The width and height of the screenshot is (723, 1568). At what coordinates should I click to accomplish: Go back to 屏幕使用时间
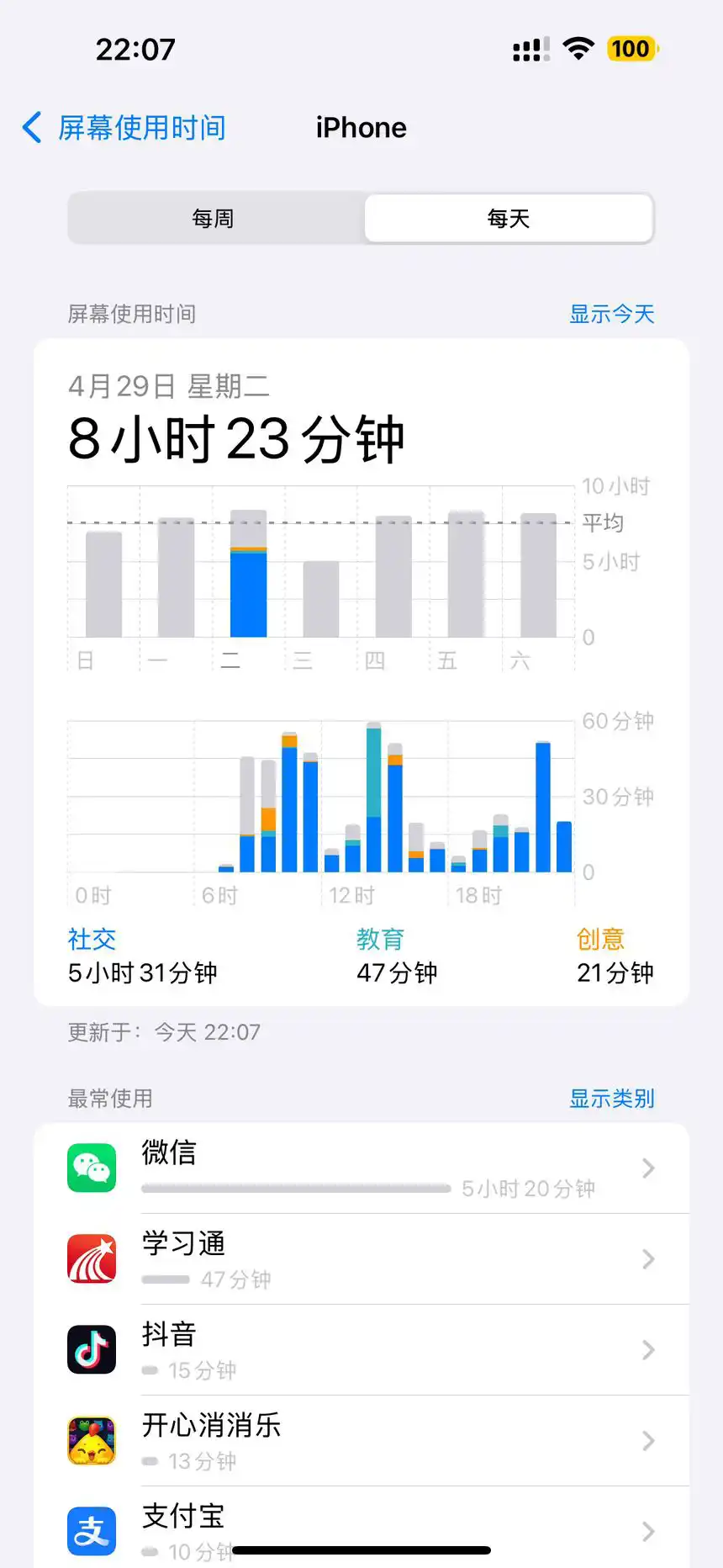coord(124,128)
